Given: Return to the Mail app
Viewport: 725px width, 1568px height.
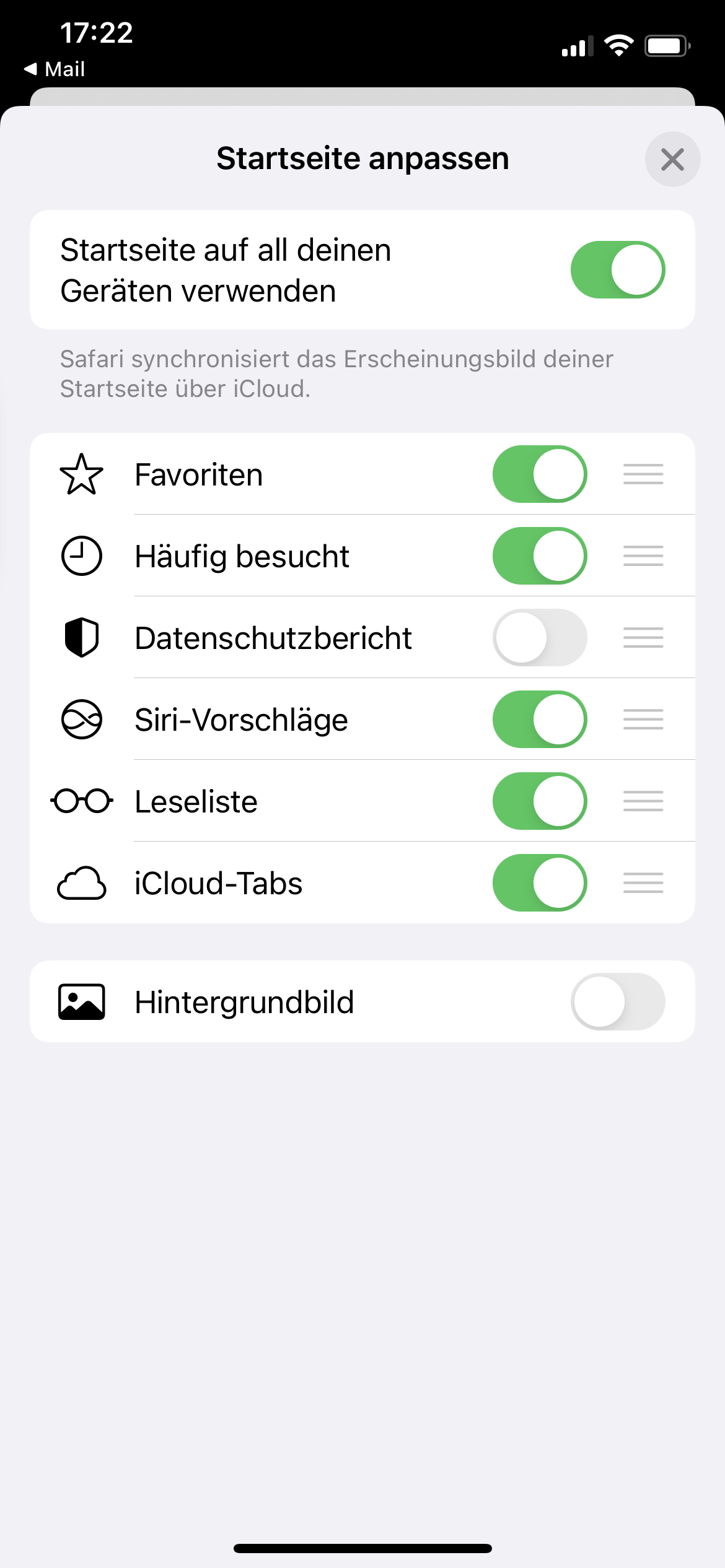Looking at the screenshot, I should (x=55, y=69).
